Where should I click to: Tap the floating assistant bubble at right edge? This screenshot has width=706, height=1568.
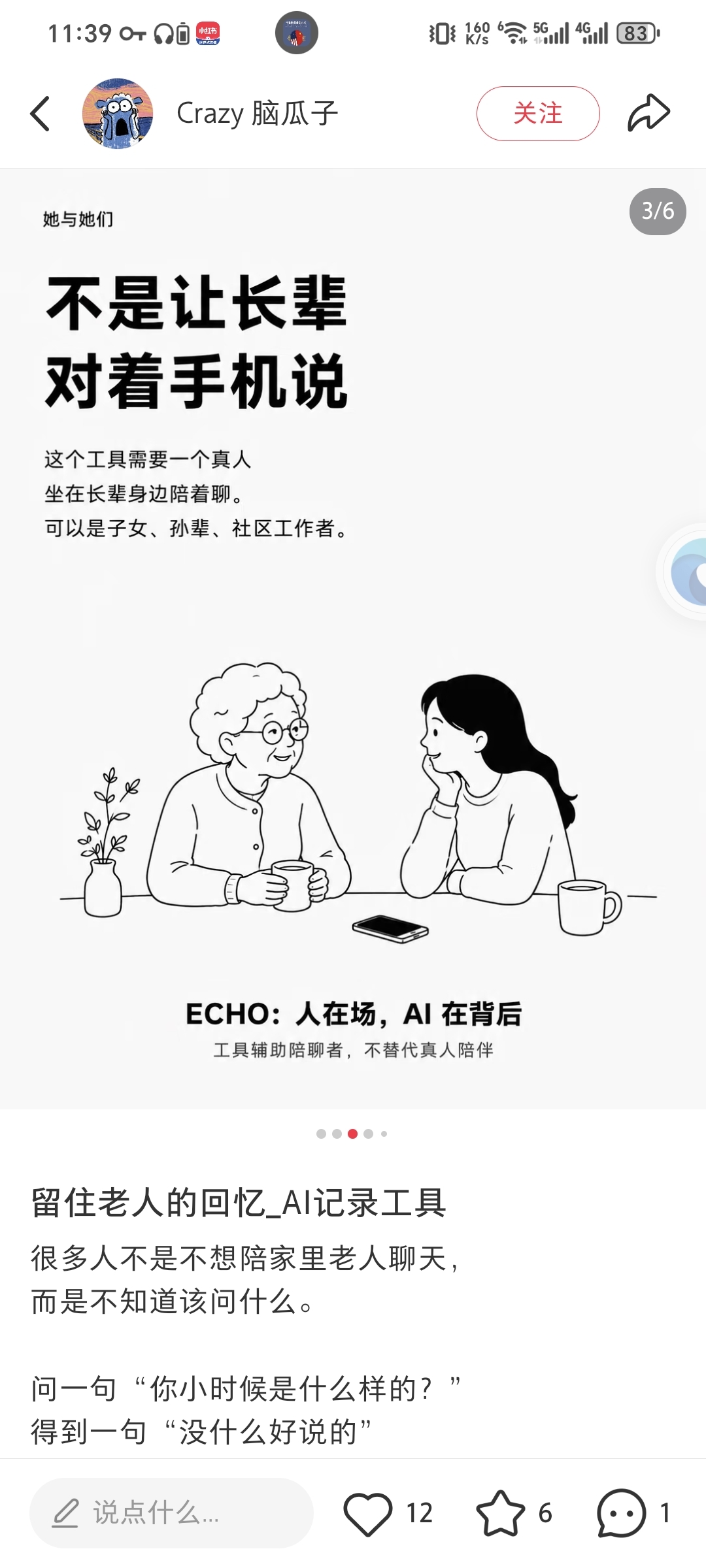point(683,571)
